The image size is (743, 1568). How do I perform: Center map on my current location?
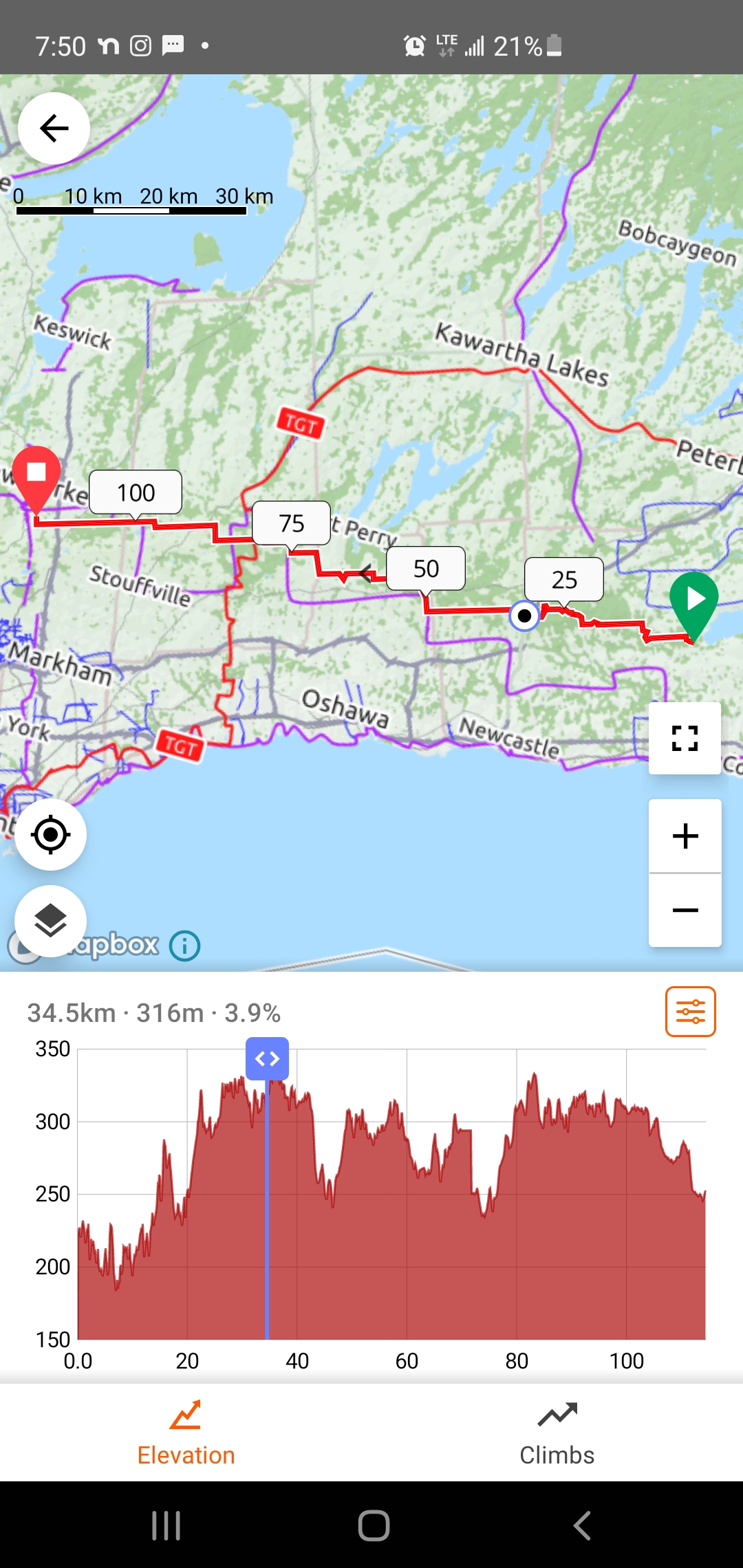(50, 835)
